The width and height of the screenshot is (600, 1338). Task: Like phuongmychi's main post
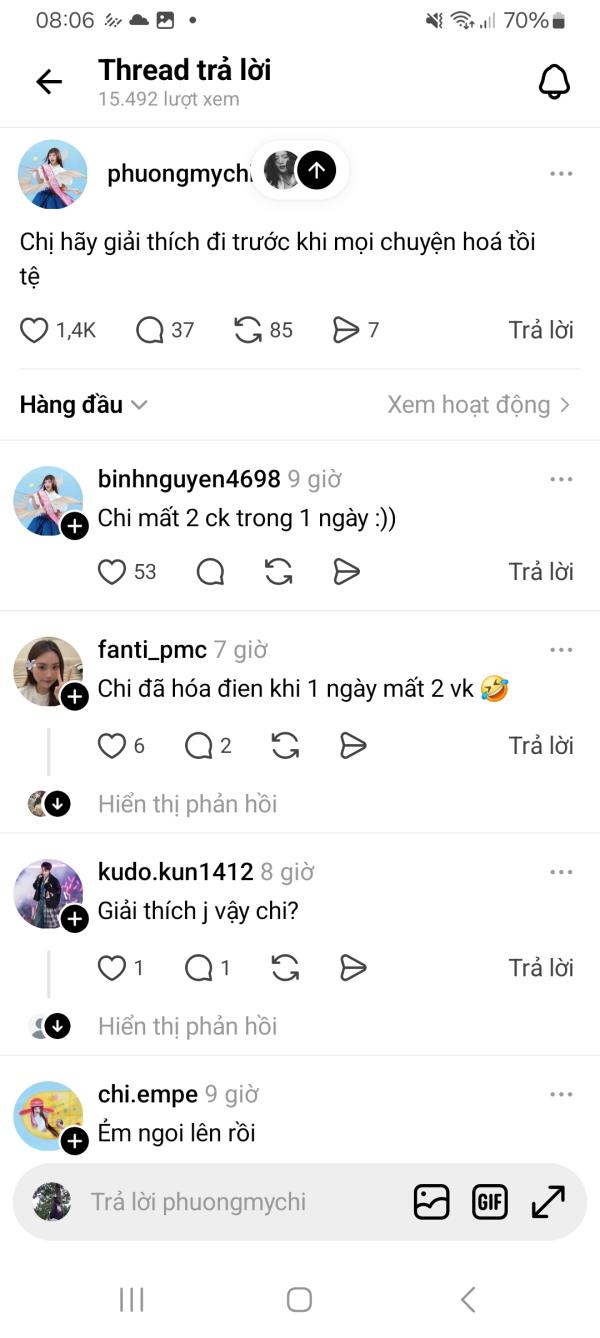(x=35, y=330)
